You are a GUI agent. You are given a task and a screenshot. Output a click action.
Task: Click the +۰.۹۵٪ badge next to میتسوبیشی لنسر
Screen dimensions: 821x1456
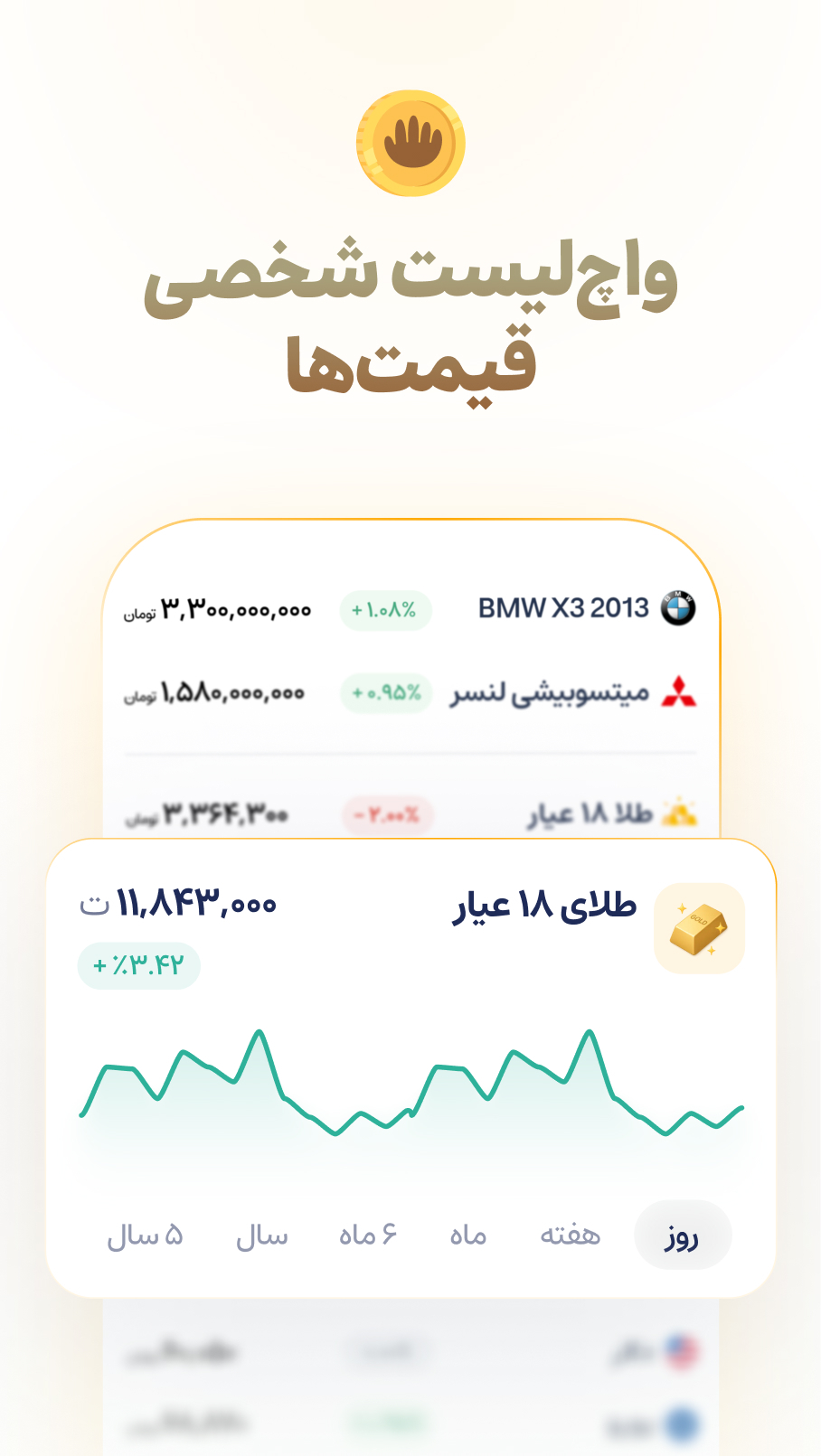385,692
